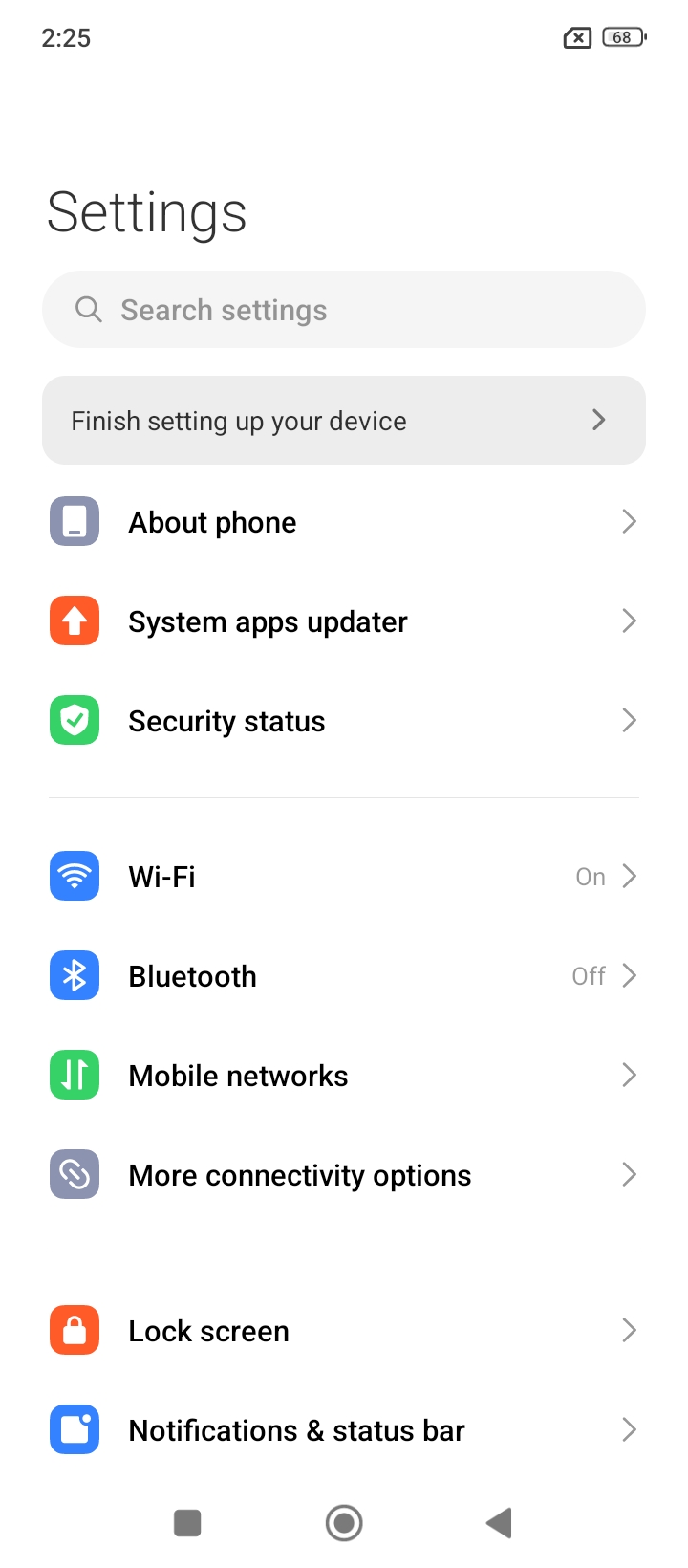Image resolution: width=688 pixels, height=1568 pixels.
Task: Open Notifications & status bar
Action: pos(344,1430)
